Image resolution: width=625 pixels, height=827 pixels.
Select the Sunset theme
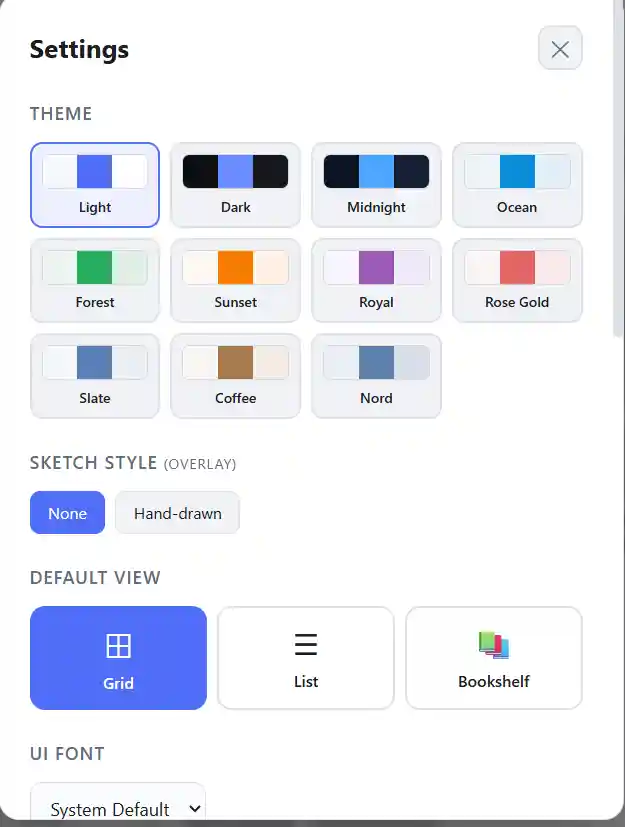point(236,281)
